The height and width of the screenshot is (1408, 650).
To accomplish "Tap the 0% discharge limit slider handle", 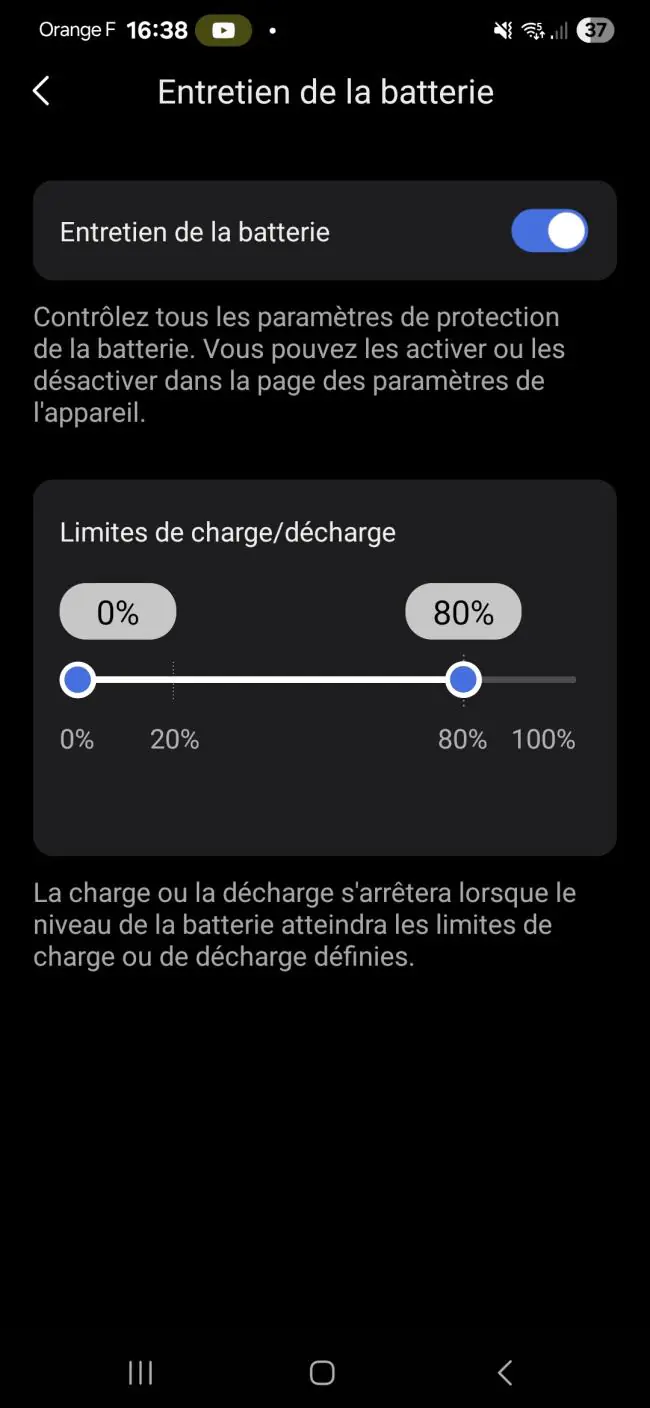I will pos(77,680).
